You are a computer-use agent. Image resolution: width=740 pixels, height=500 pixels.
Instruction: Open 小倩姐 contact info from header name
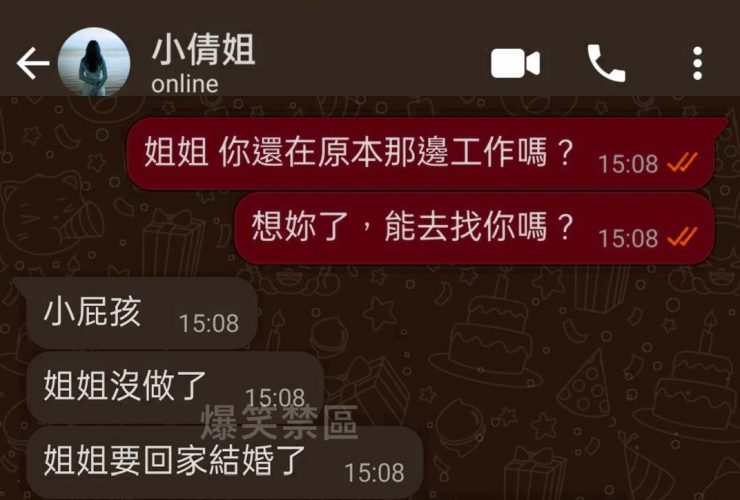pos(203,50)
